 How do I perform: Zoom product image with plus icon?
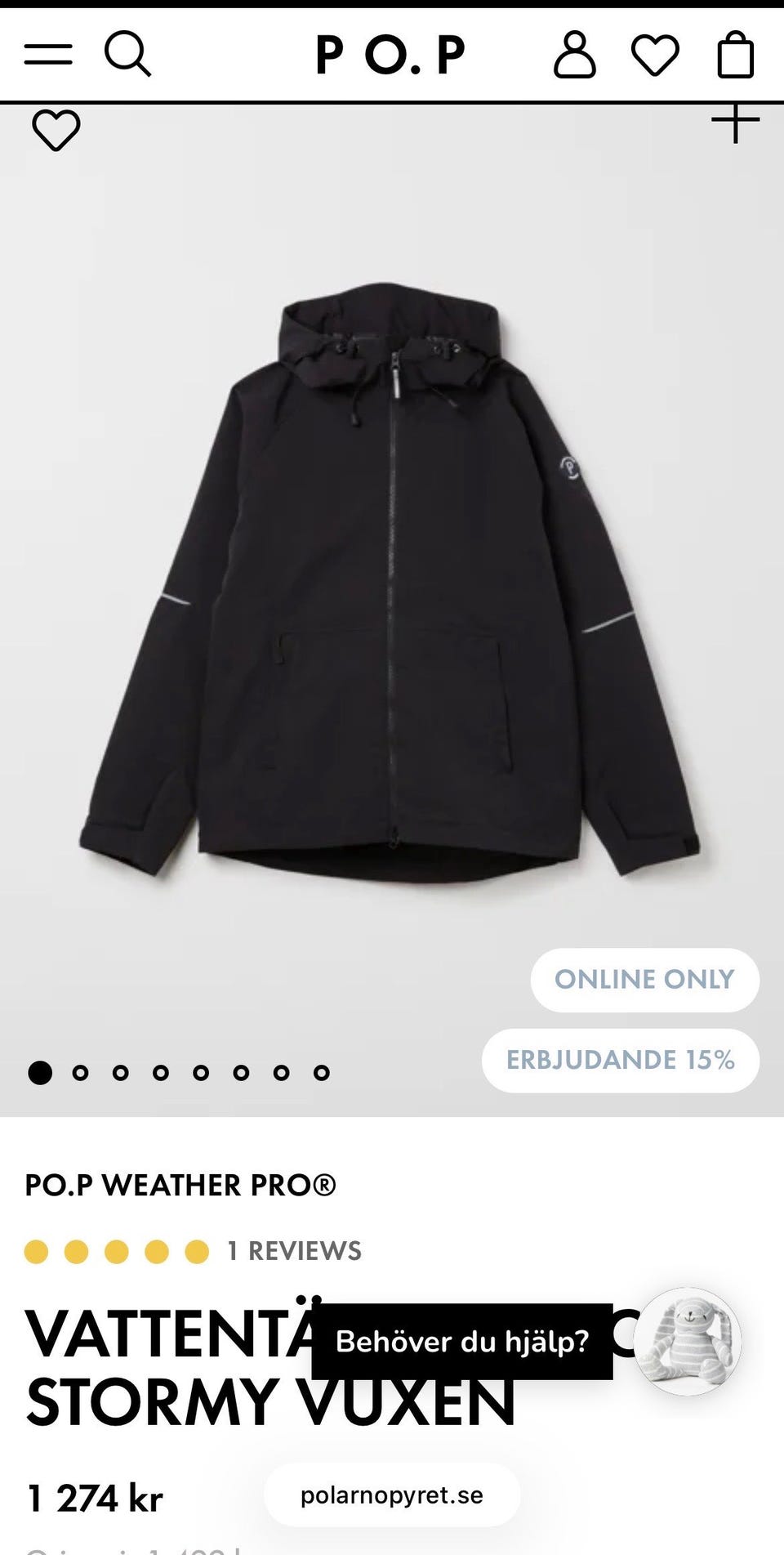pyautogui.click(x=735, y=123)
